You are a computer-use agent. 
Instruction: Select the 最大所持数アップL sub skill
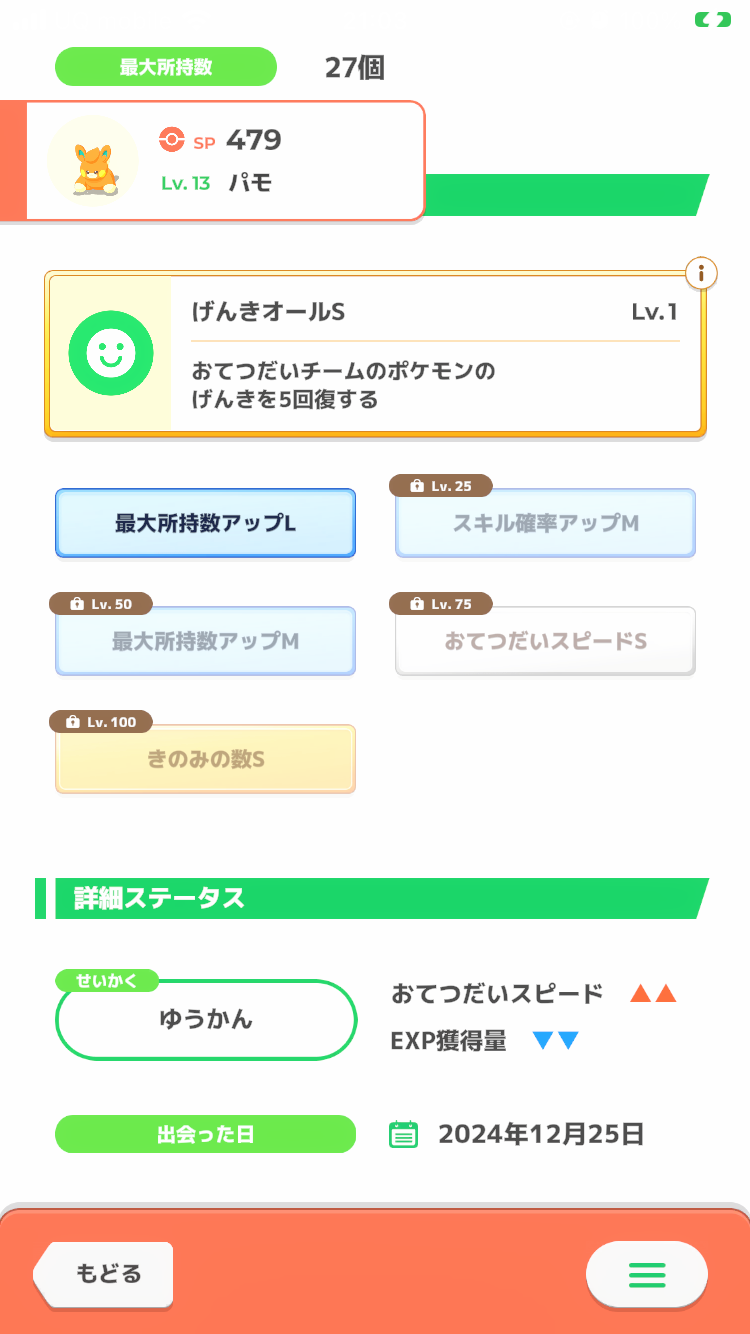tap(205, 523)
